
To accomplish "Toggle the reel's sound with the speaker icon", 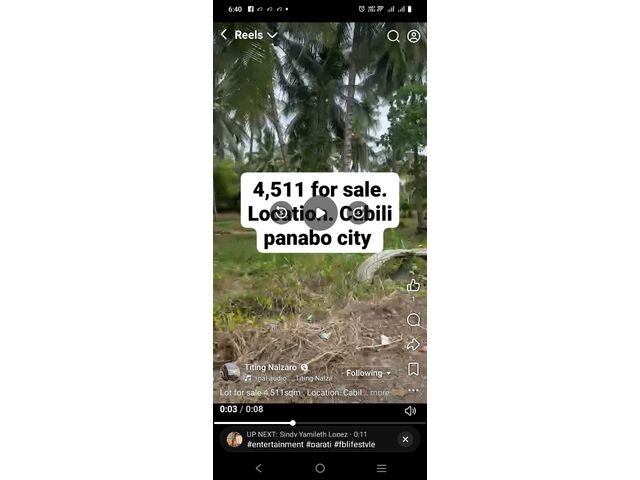I will point(410,410).
